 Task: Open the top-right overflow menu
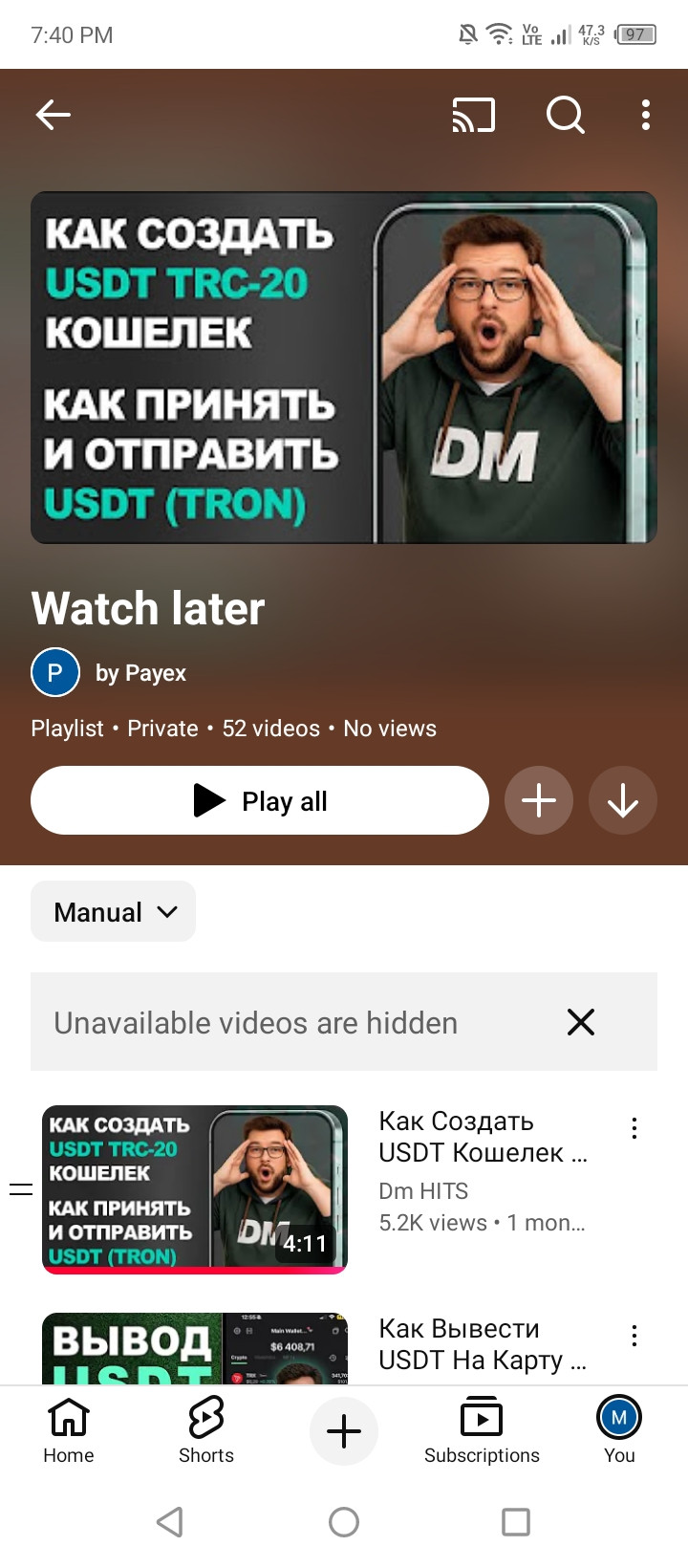(x=646, y=115)
